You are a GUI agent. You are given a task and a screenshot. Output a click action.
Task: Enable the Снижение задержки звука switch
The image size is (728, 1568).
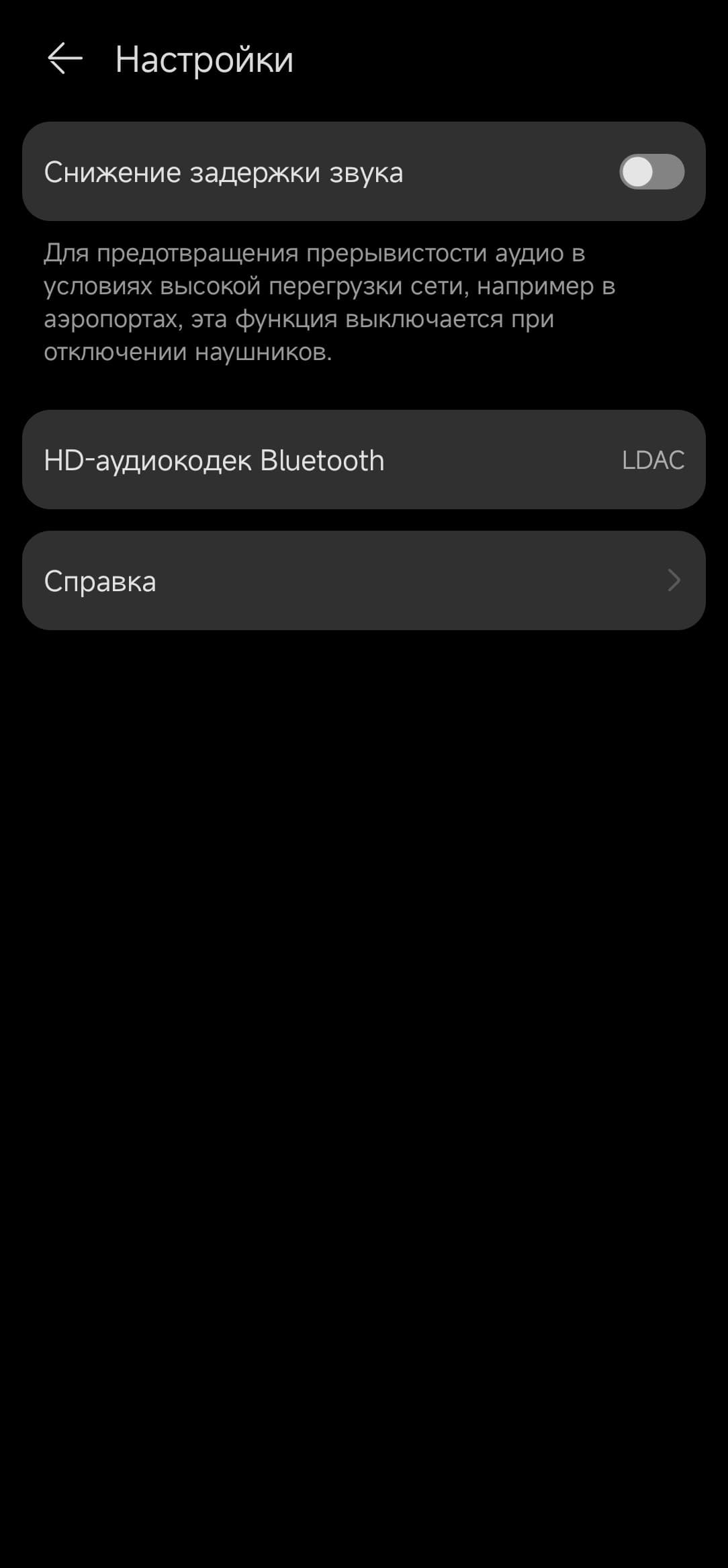[651, 172]
